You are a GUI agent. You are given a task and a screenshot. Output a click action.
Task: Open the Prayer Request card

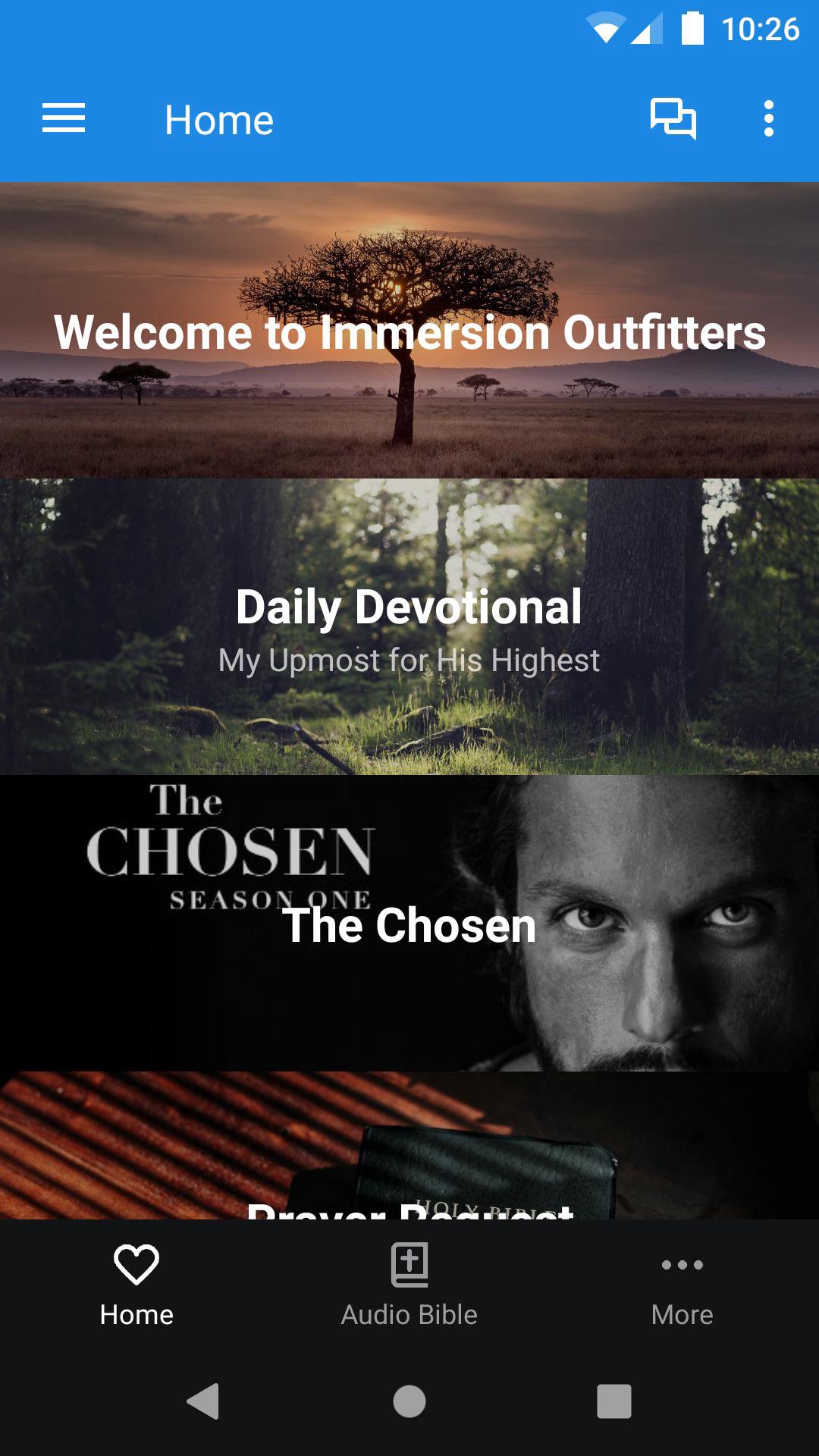point(409,1153)
